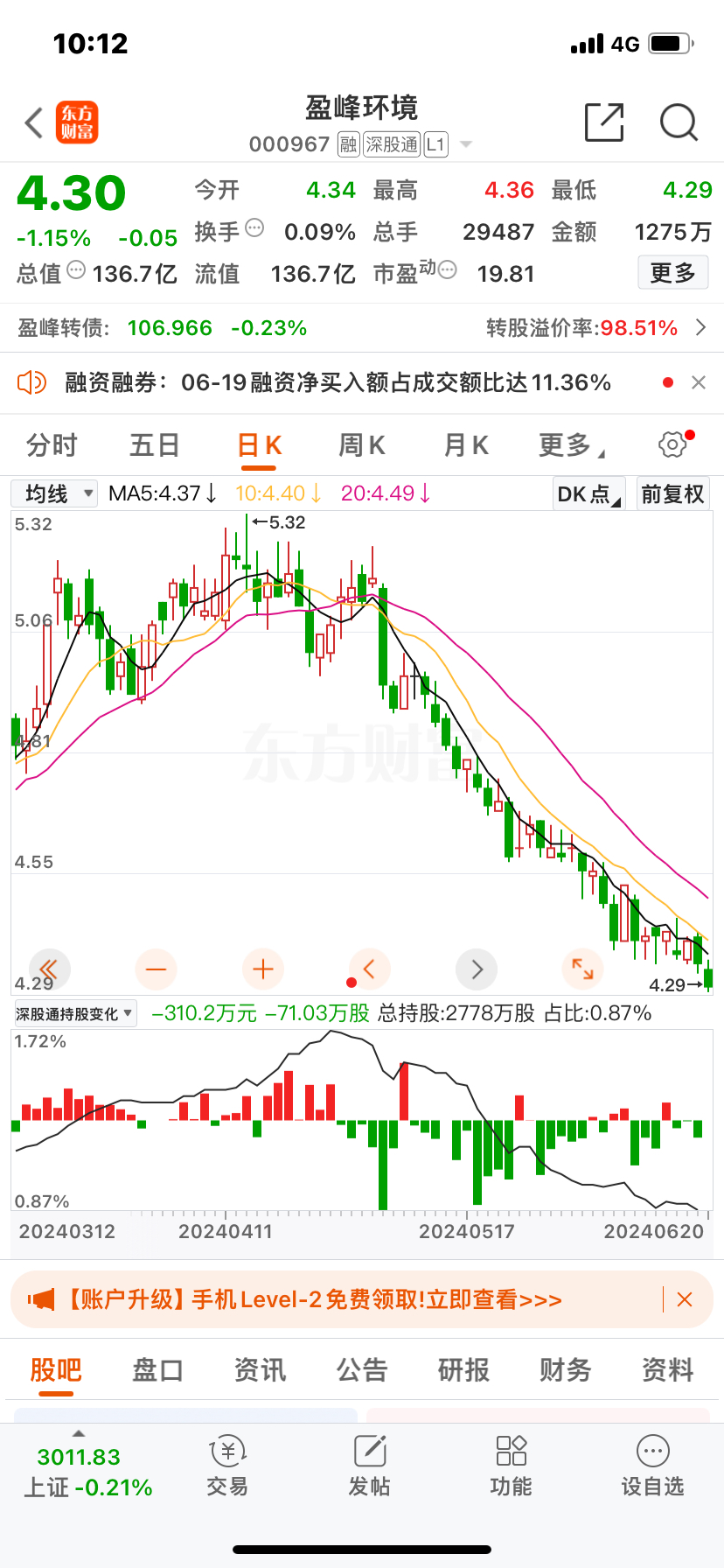Expand the 深股通持股变化 indicator dropdown

pyautogui.click(x=75, y=1014)
